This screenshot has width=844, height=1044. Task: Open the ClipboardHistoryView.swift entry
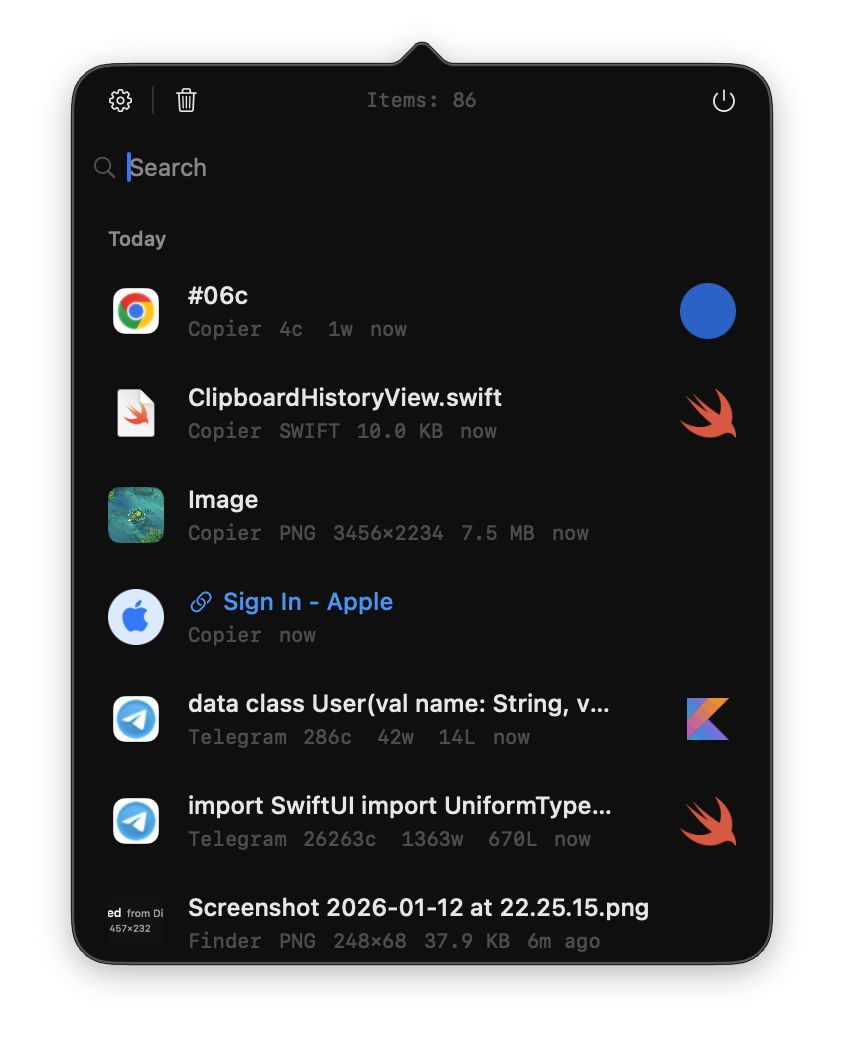pos(400,413)
